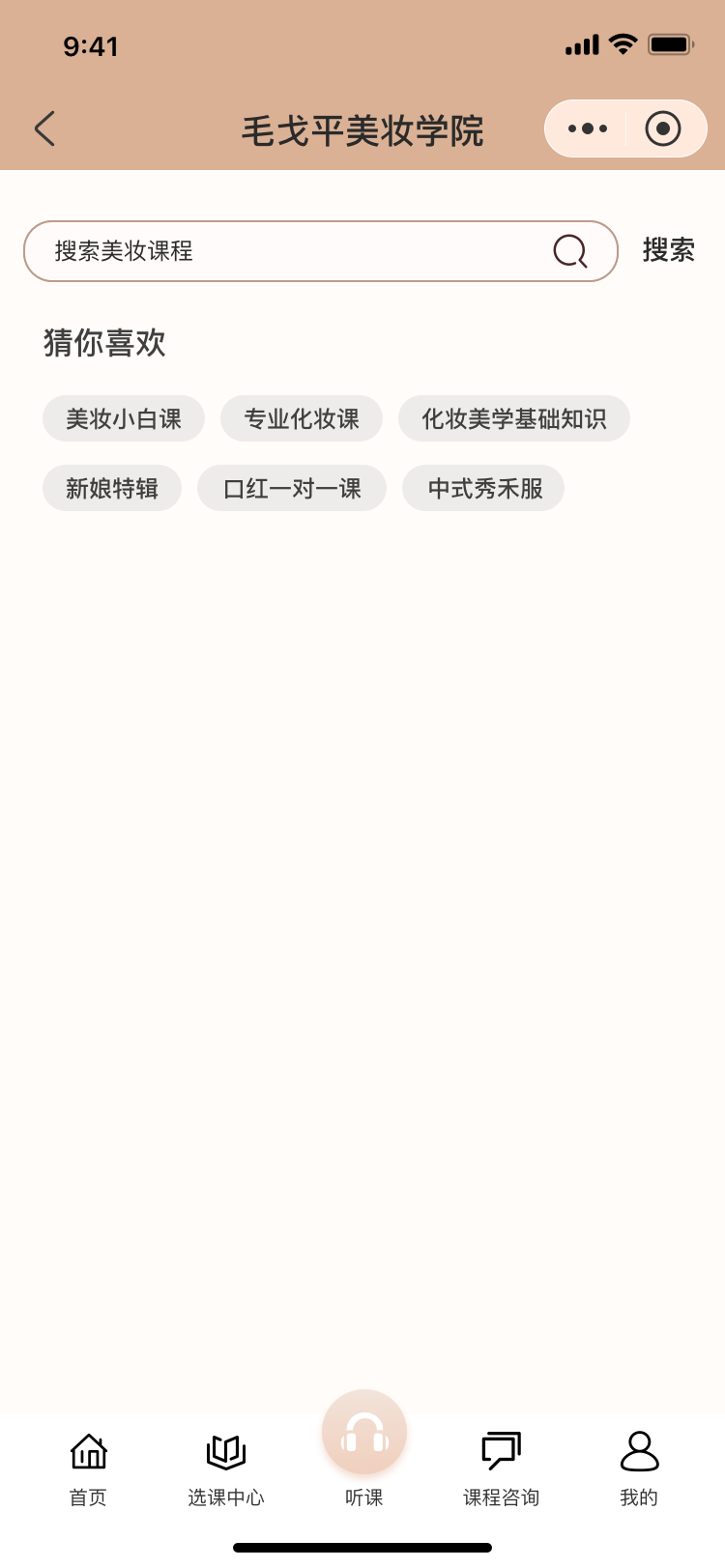The width and height of the screenshot is (725, 1568).
Task: Open the 选课中心 tab
Action: click(x=226, y=1468)
